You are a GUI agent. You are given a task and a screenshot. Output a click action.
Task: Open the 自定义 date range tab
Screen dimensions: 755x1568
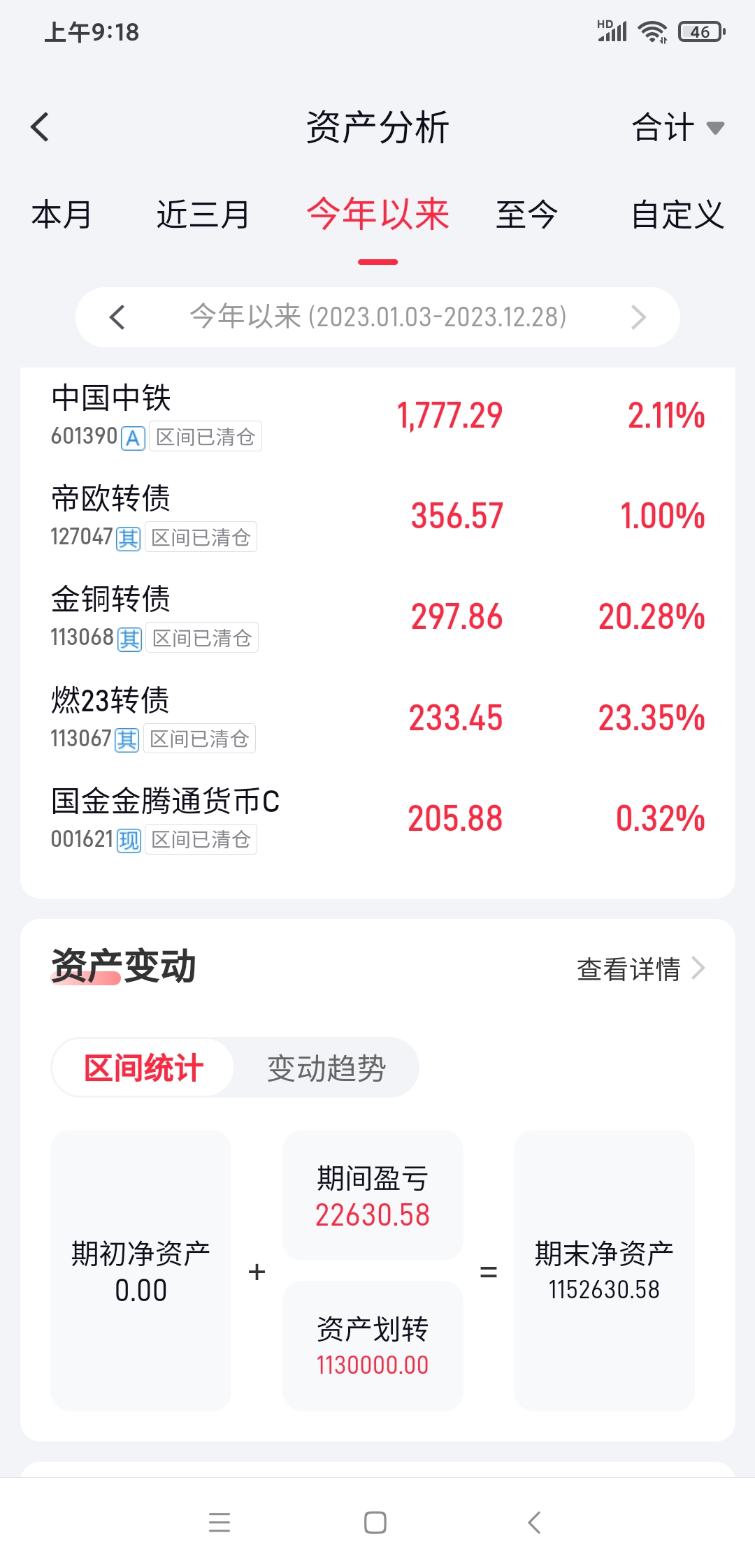(x=677, y=215)
